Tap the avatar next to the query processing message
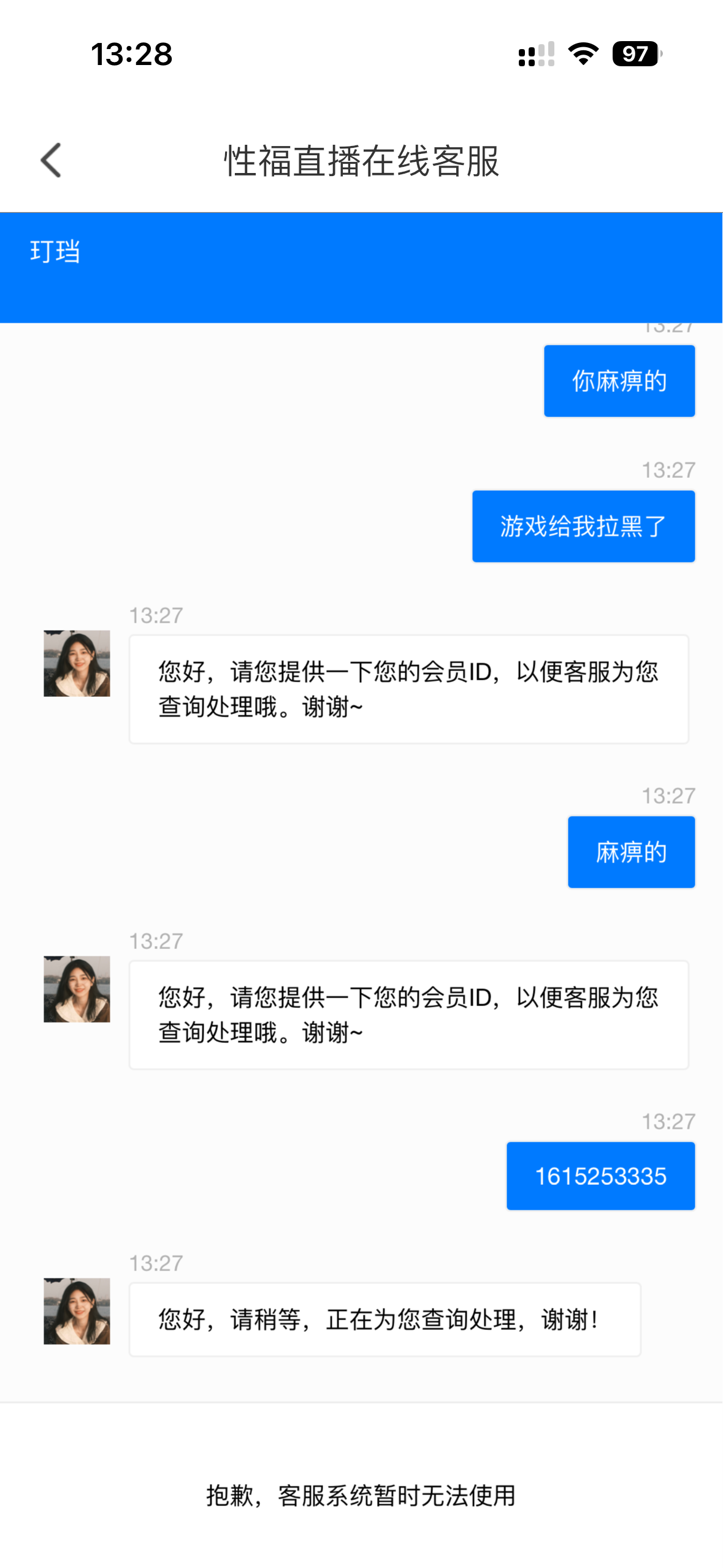Viewport: 723px width, 1568px height. coord(77,1313)
